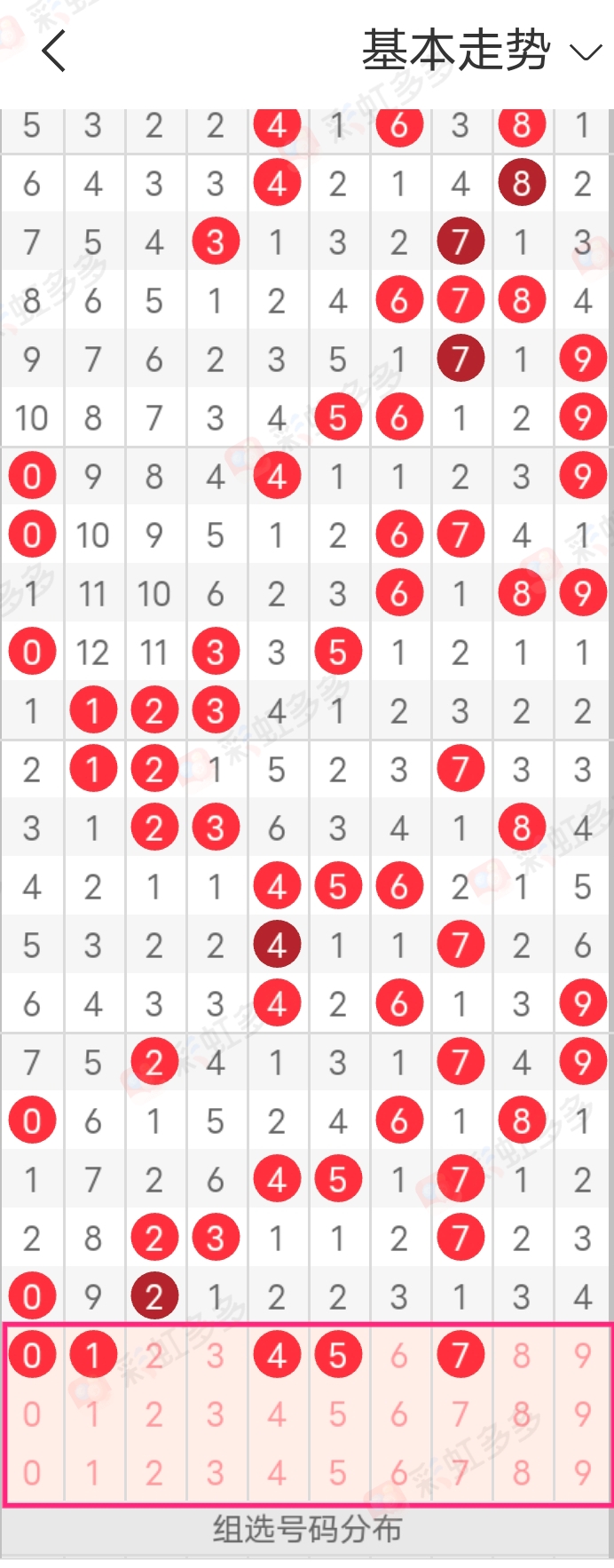Deselect highlighted 4 in the pink selection box

pyautogui.click(x=277, y=1355)
